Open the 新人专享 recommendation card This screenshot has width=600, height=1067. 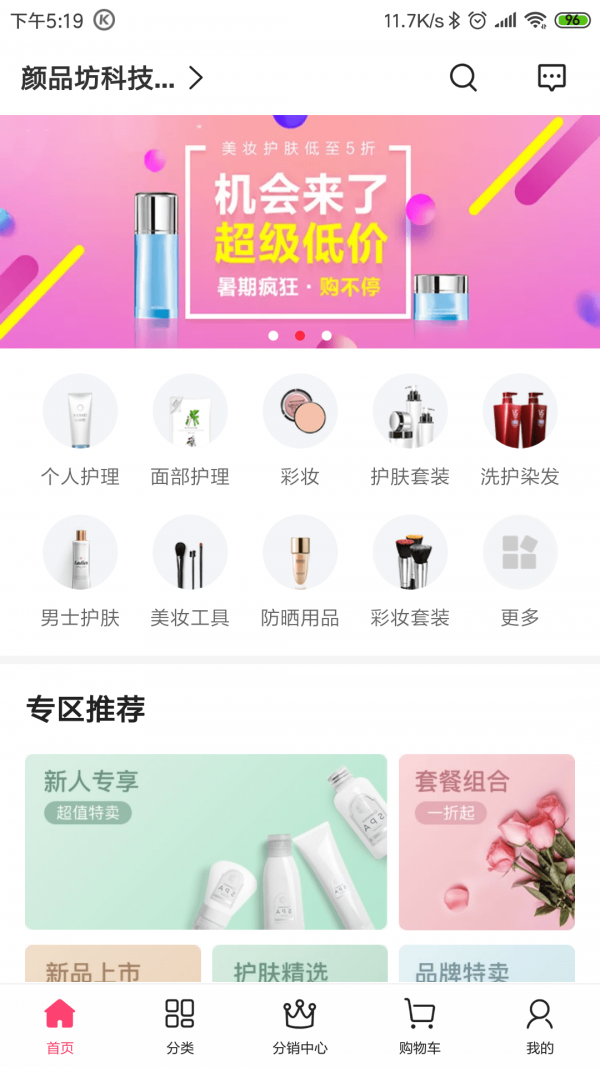pyautogui.click(x=206, y=842)
